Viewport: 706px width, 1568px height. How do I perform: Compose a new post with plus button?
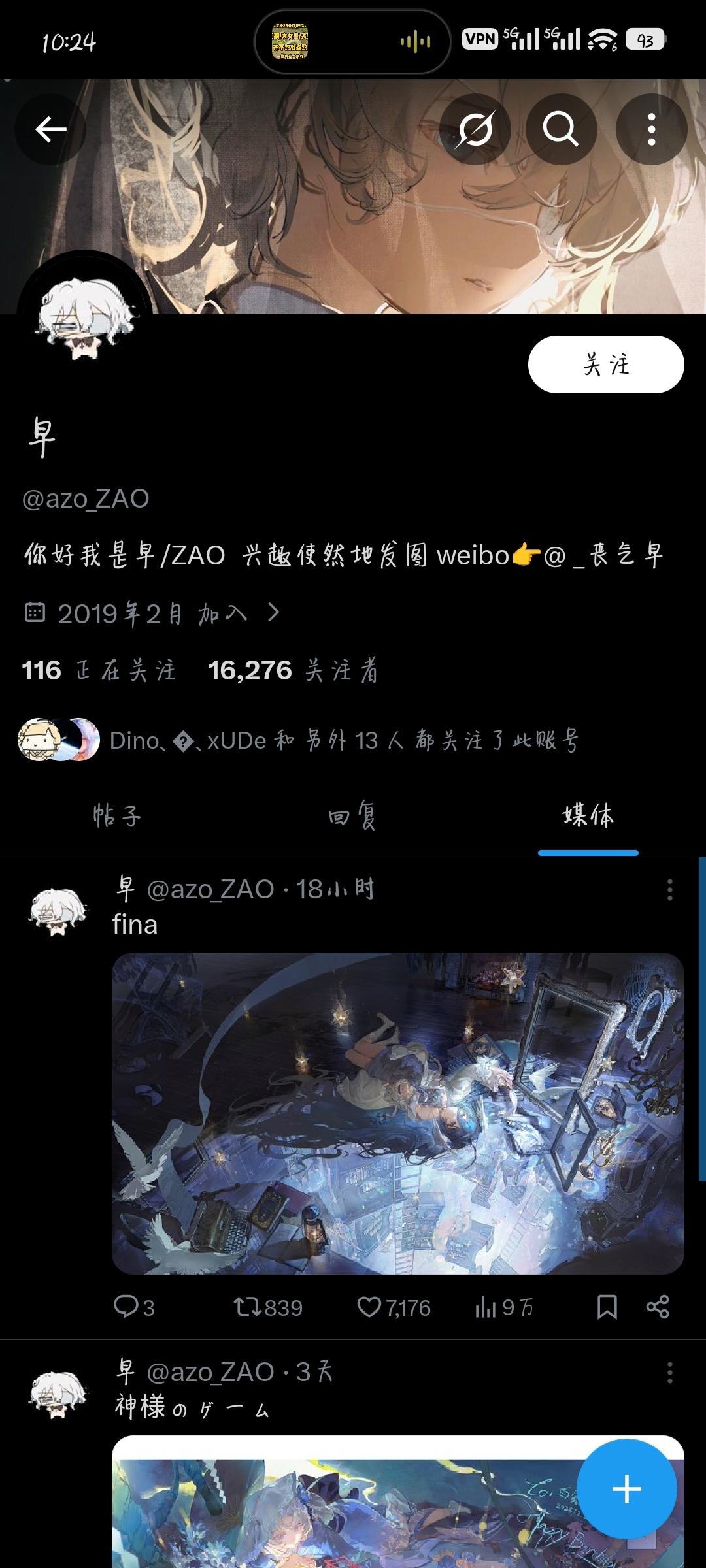tap(626, 1490)
